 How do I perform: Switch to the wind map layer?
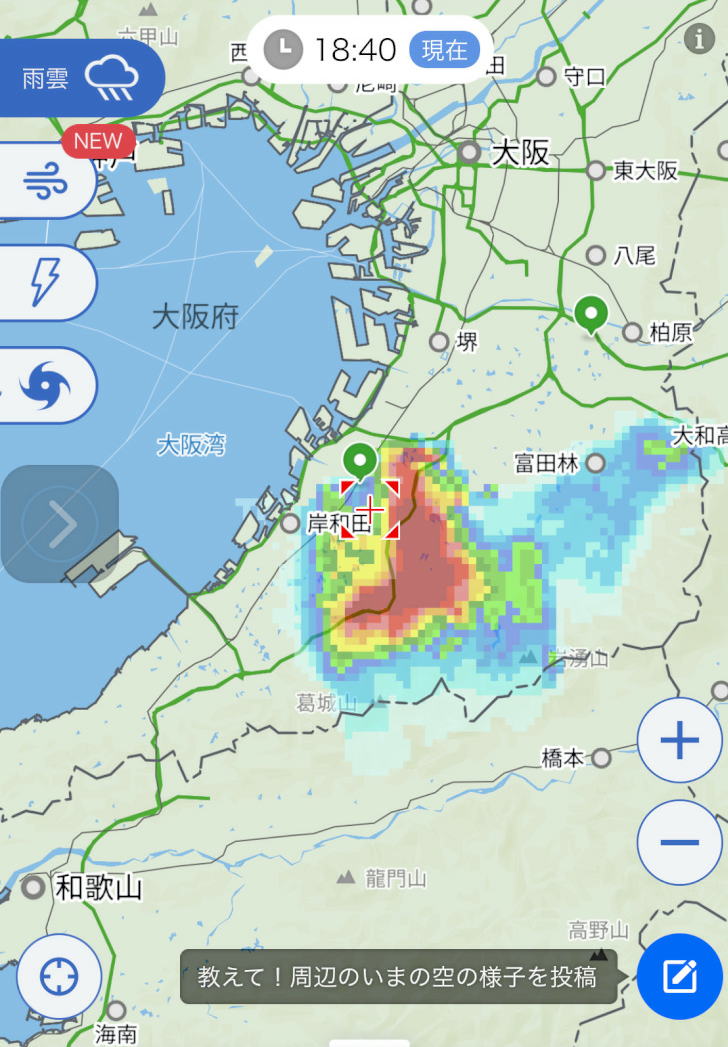46,183
